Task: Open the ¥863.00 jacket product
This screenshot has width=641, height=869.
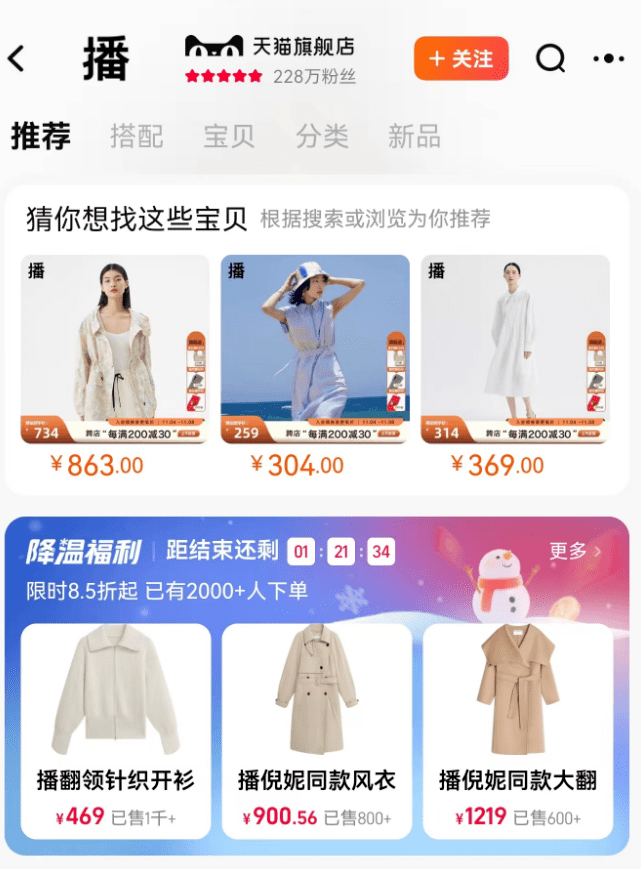Action: tap(115, 350)
